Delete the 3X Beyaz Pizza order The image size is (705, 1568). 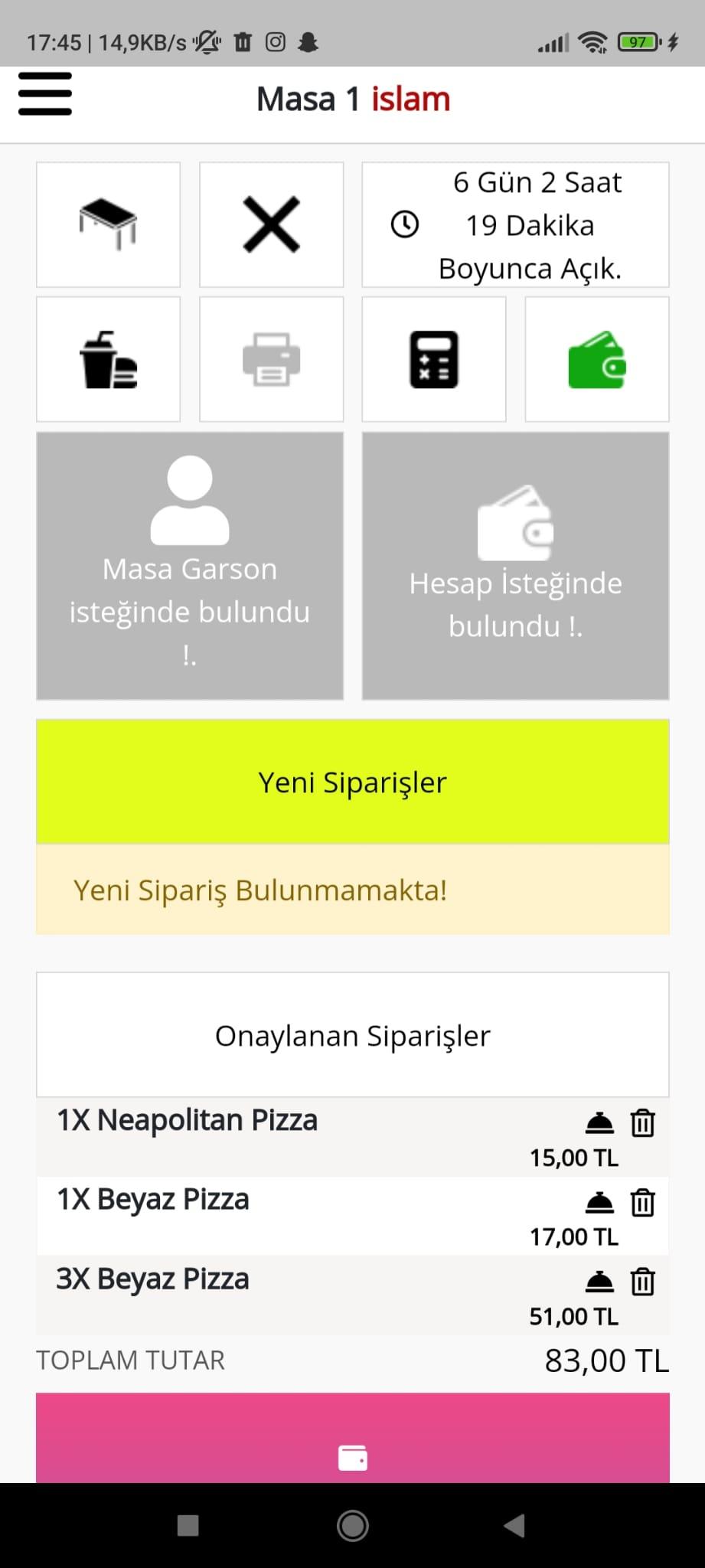pos(643,1282)
